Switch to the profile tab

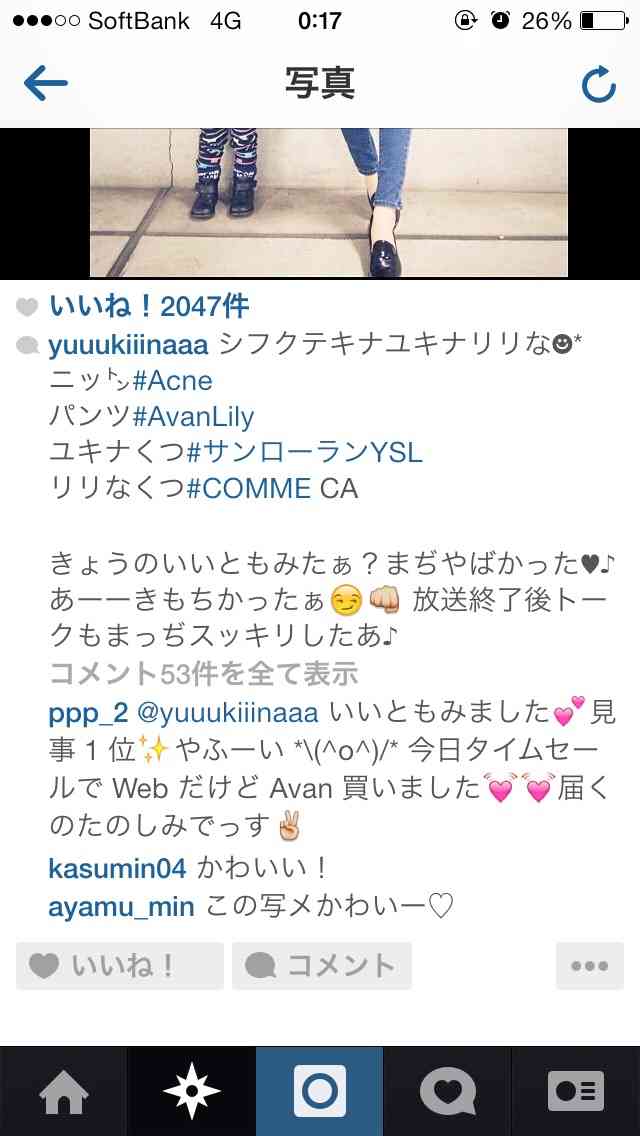click(x=576, y=1091)
